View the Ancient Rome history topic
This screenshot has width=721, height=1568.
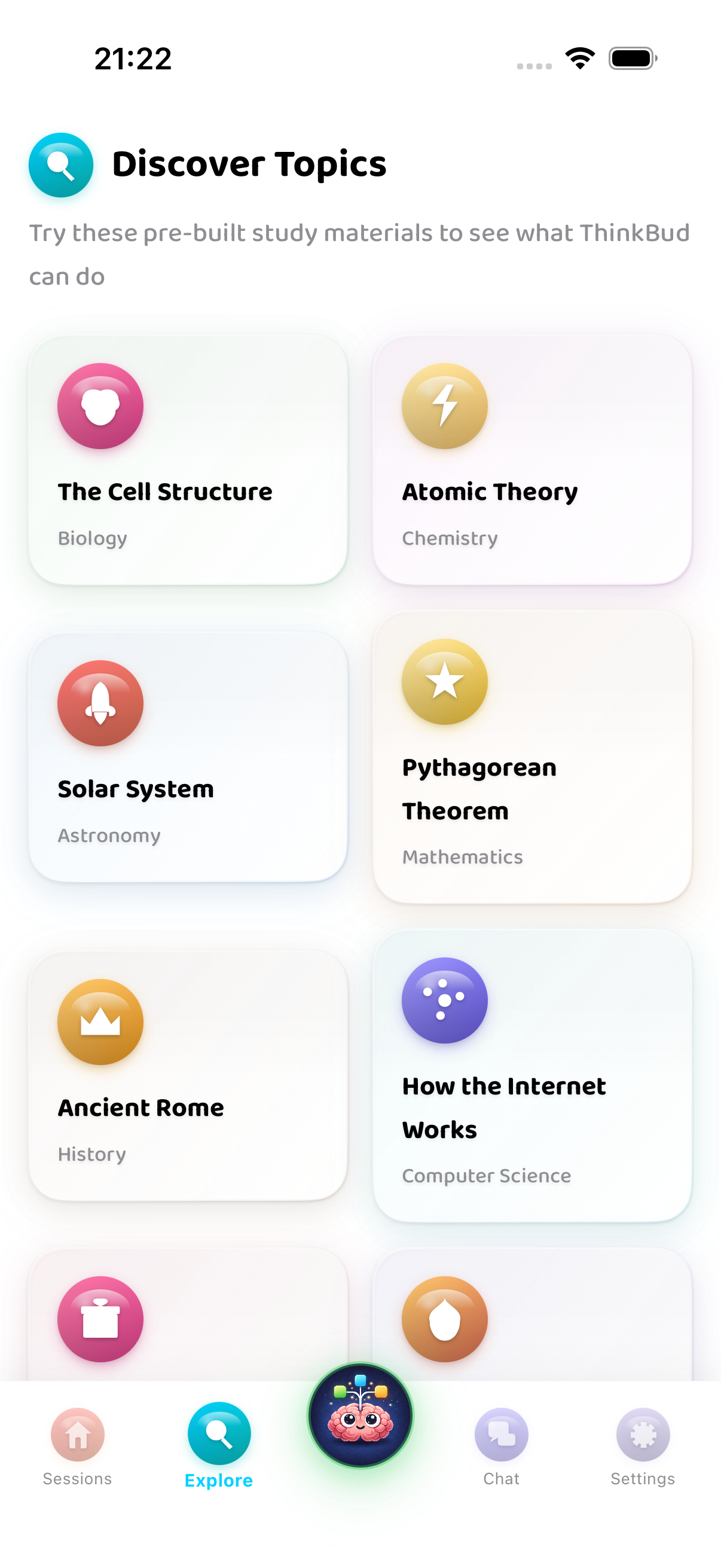(x=188, y=1076)
